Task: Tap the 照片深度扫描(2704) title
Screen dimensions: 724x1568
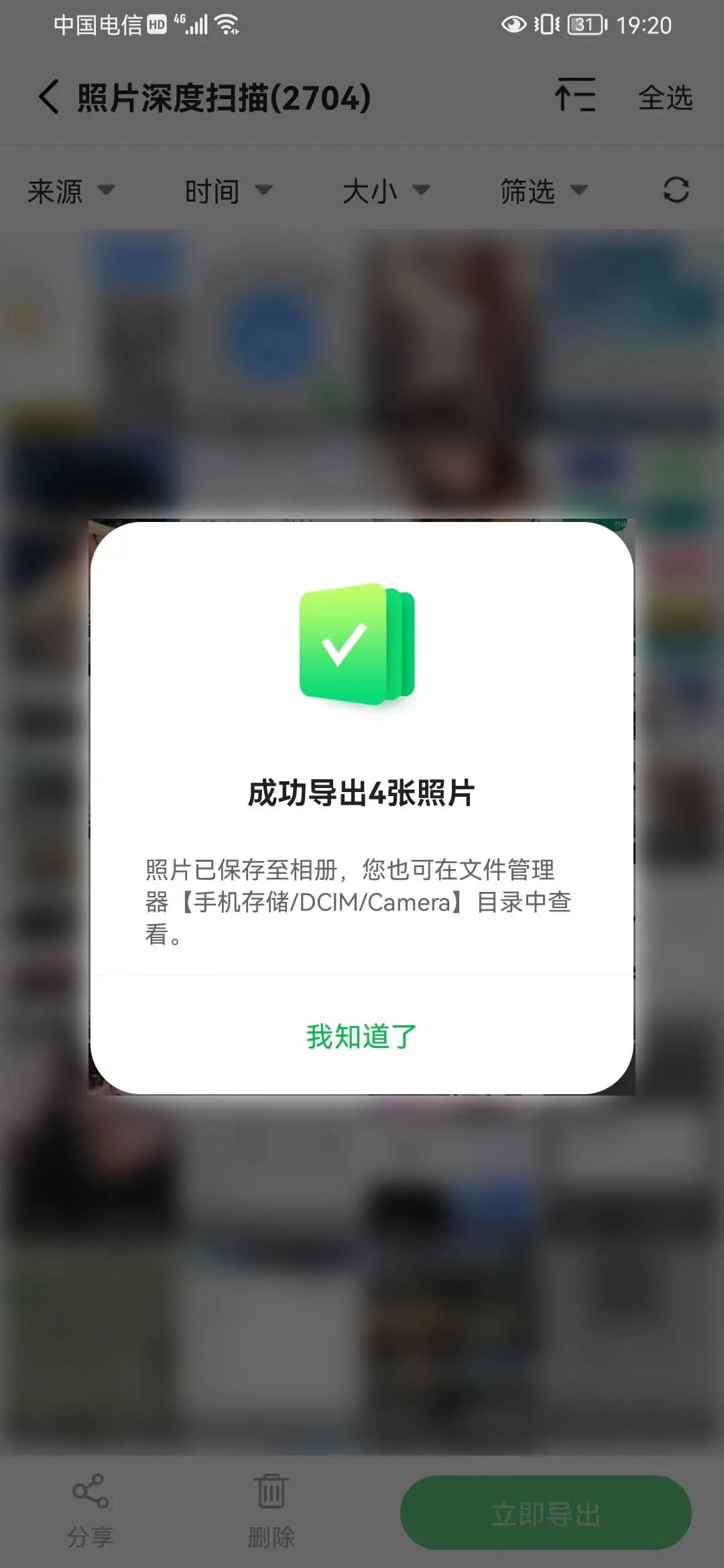Action: click(x=221, y=96)
